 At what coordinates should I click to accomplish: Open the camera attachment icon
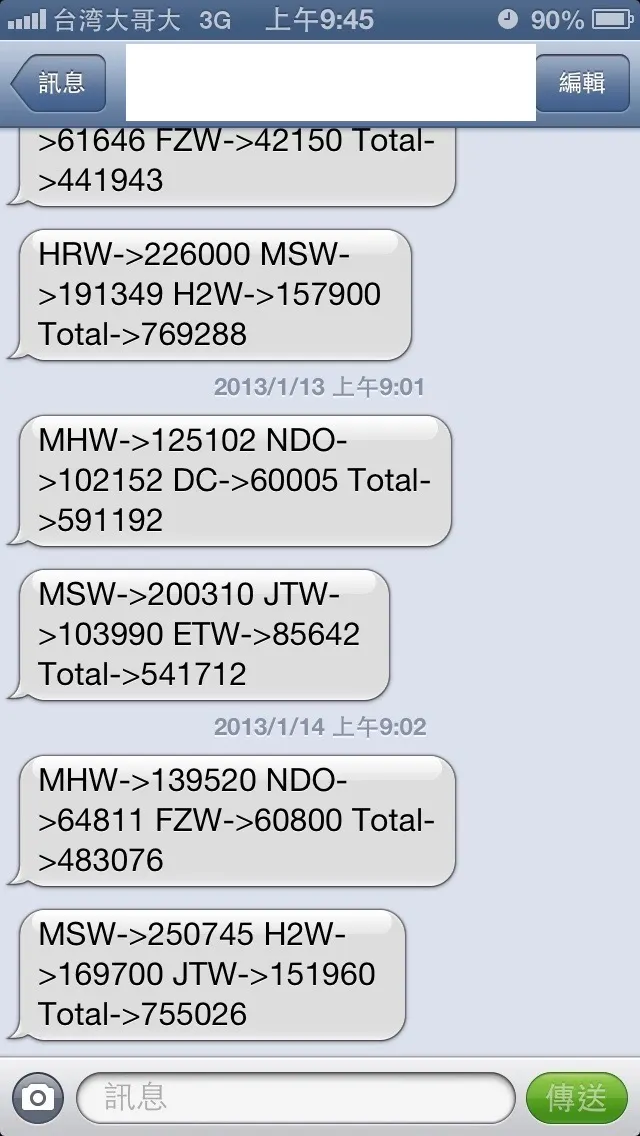click(x=38, y=1098)
